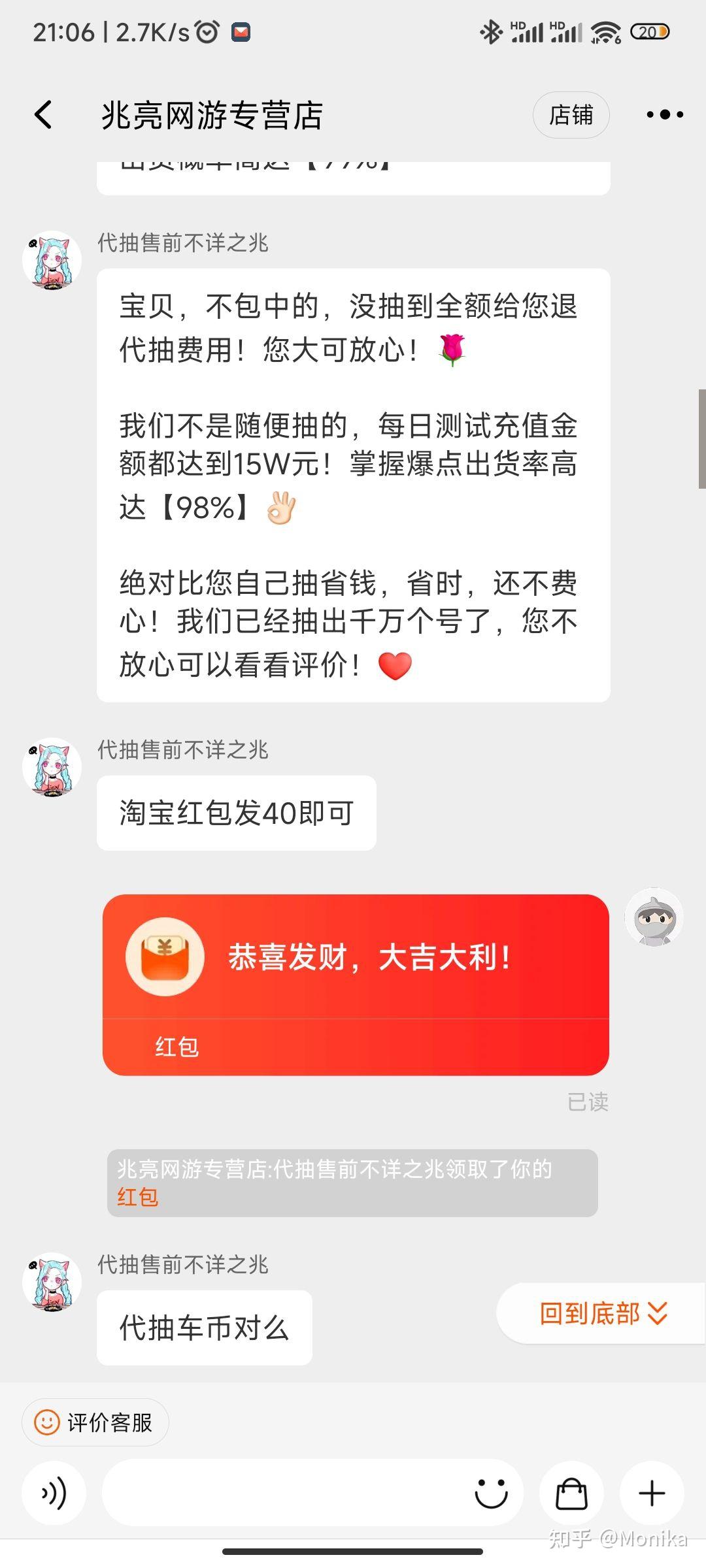The height and width of the screenshot is (1568, 706).
Task: Tap the back arrow to exit the chat
Action: click(x=43, y=114)
